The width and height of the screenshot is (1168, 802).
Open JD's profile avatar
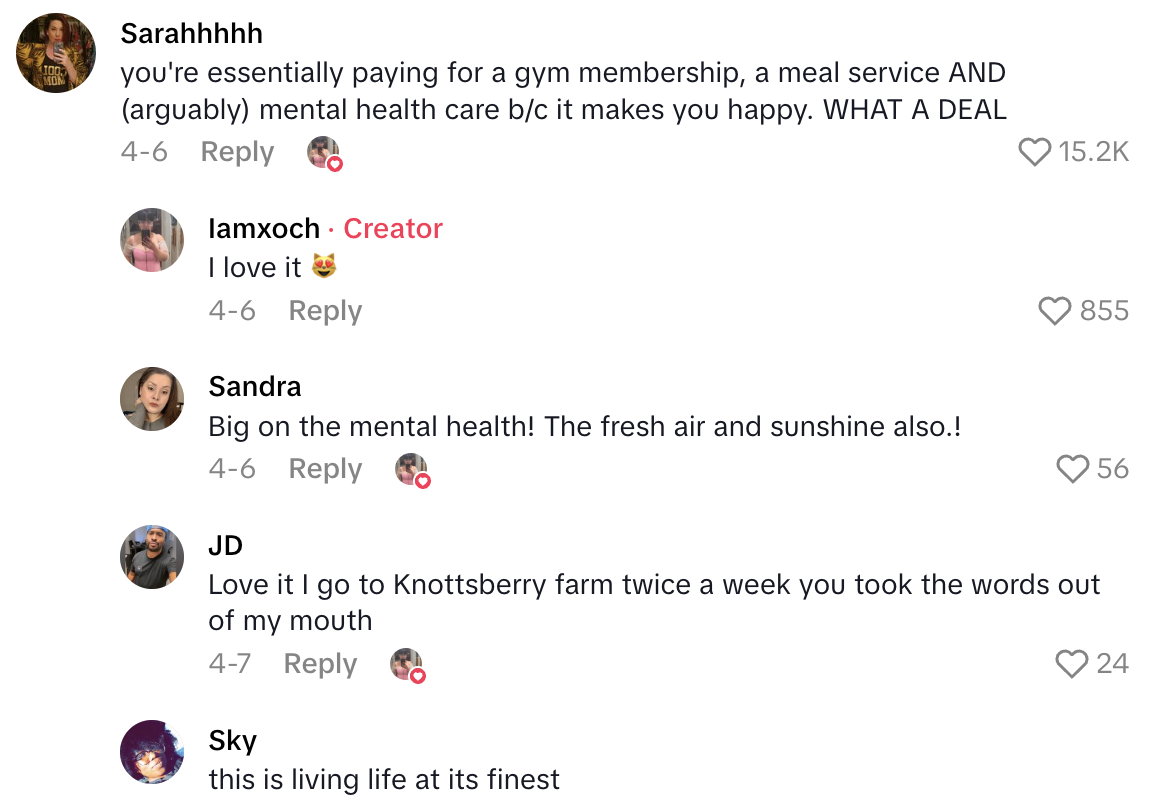click(x=152, y=557)
